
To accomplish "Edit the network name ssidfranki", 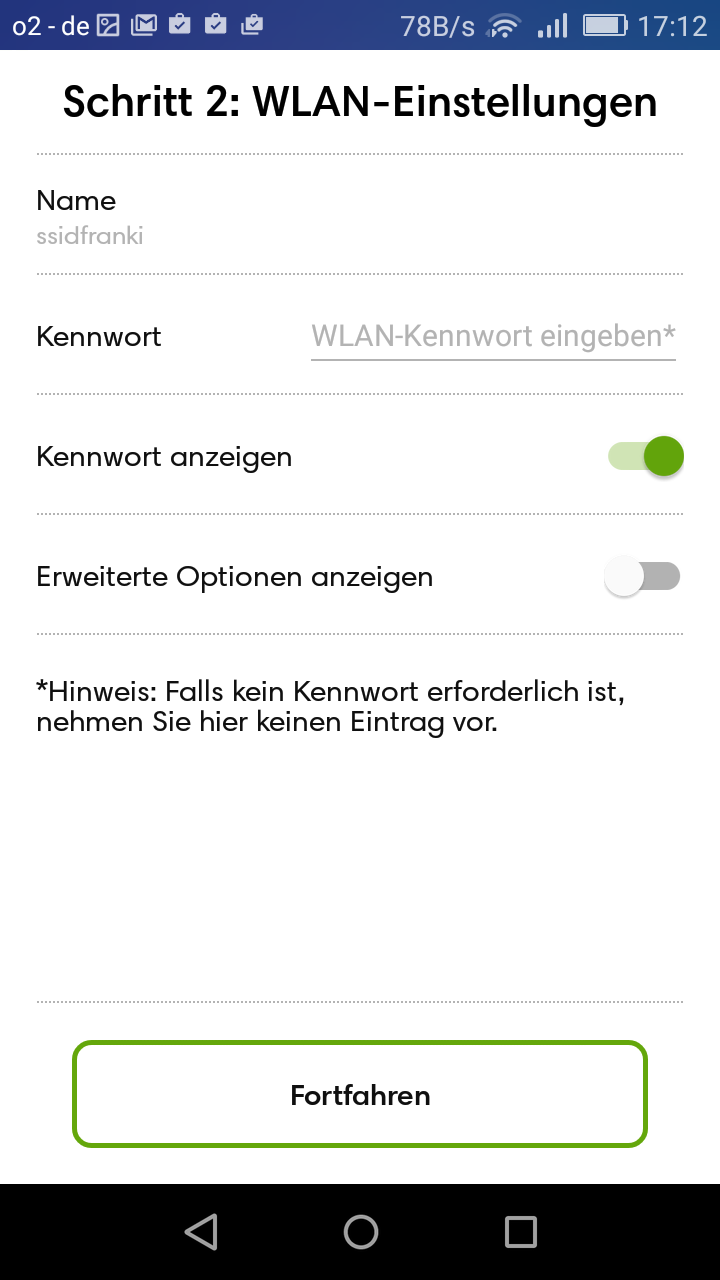I will (x=90, y=236).
